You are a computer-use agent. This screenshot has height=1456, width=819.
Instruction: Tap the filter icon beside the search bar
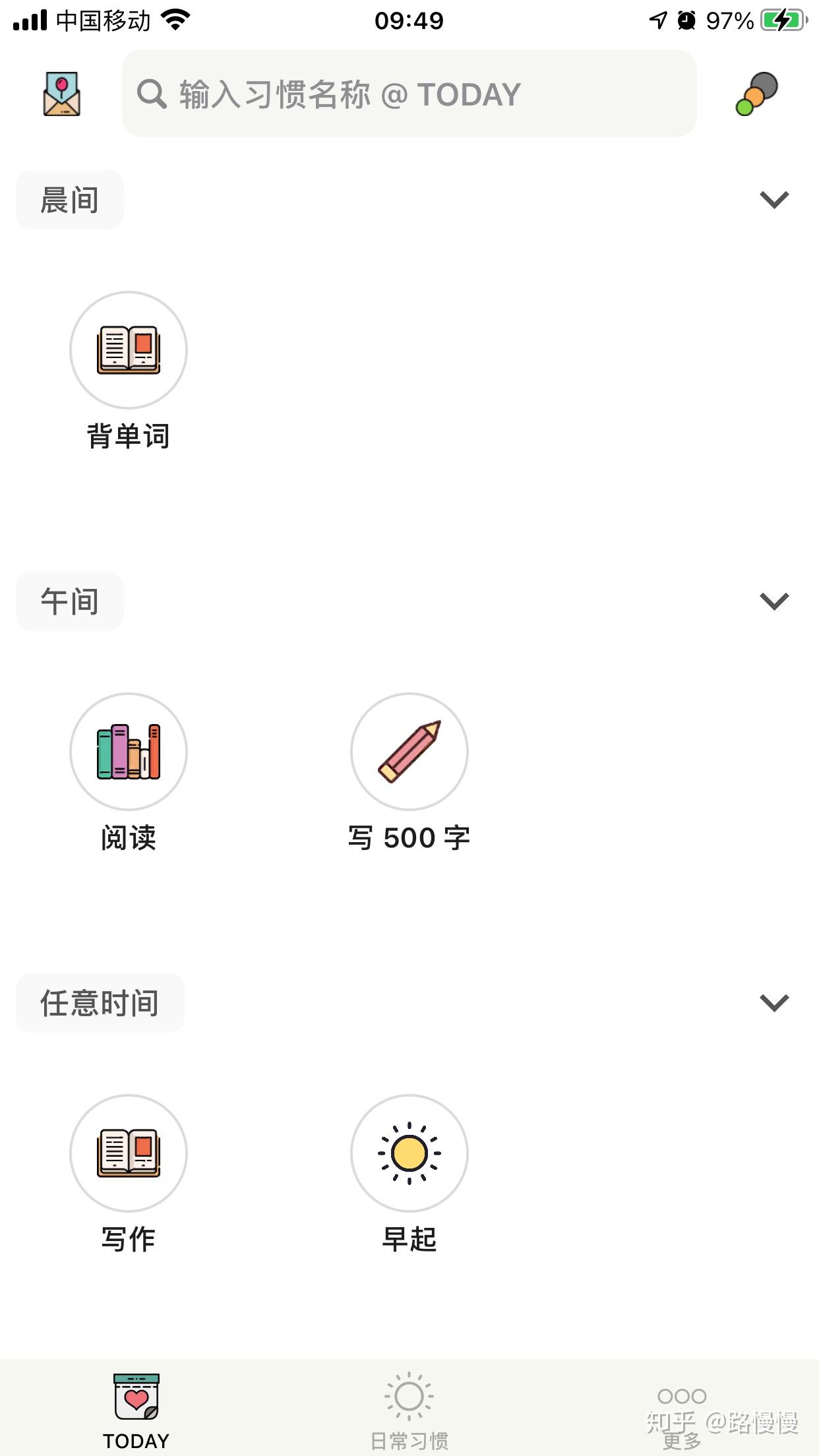coord(757,92)
